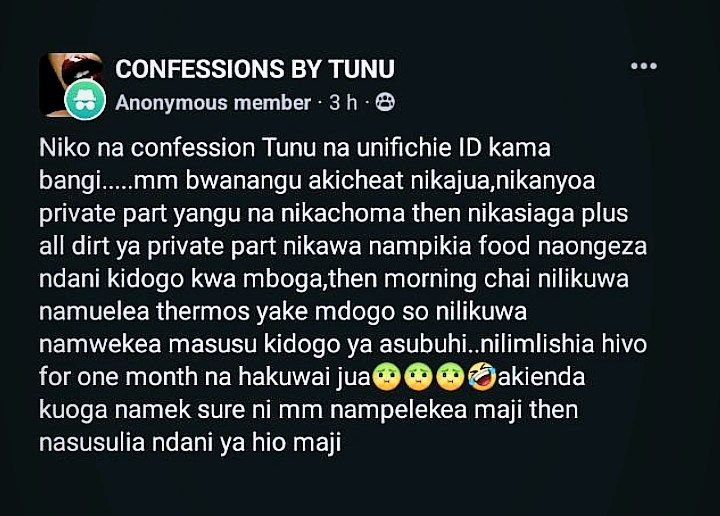Open the post's three-dot options menu
Image resolution: width=720 pixels, height=516 pixels.
(644, 67)
